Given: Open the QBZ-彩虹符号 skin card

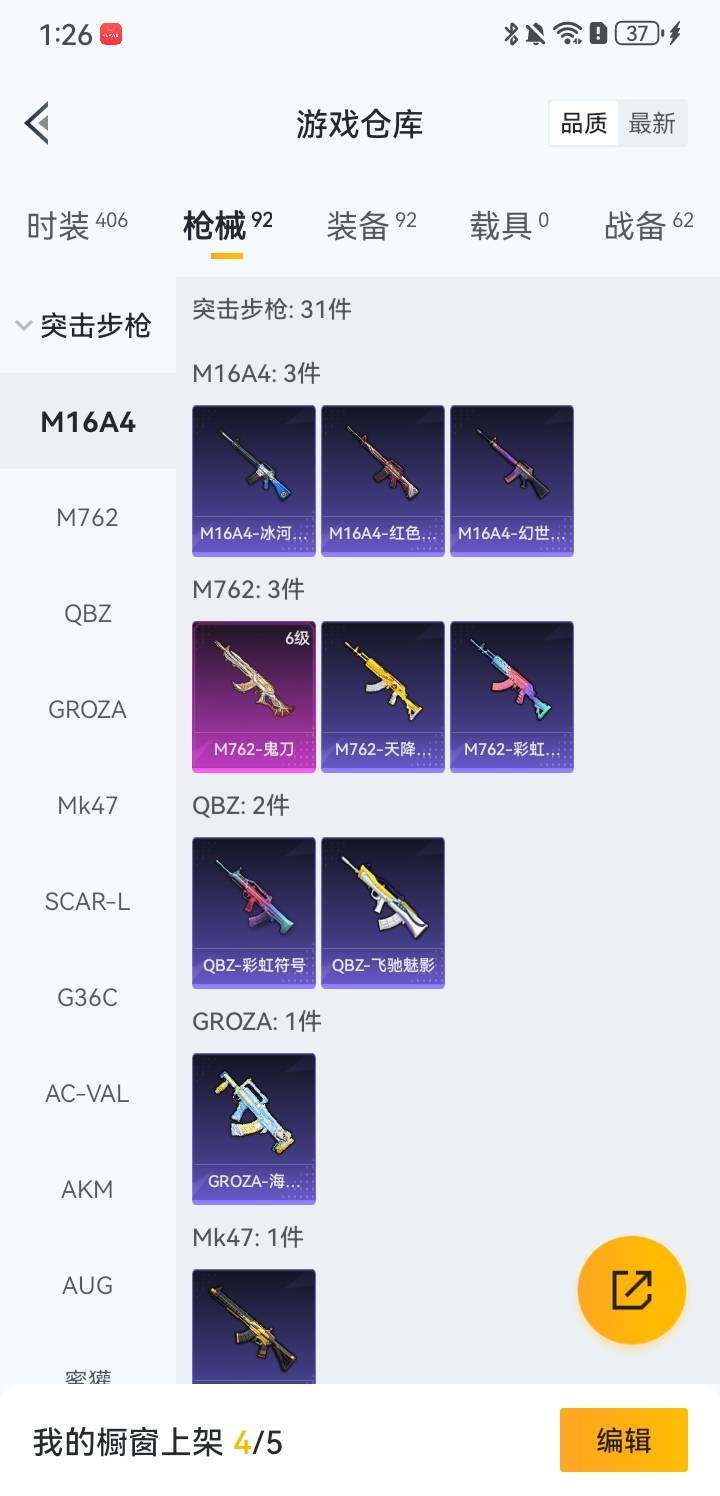Looking at the screenshot, I should 254,912.
